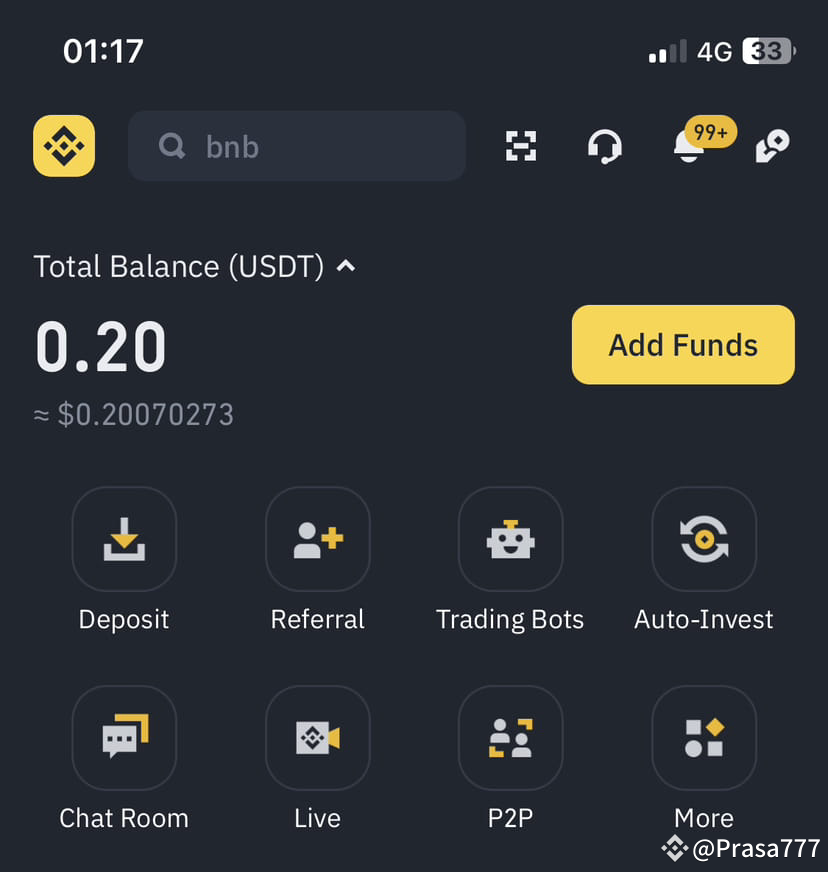The image size is (828, 872).
Task: Go to Referral
Action: 317,539
